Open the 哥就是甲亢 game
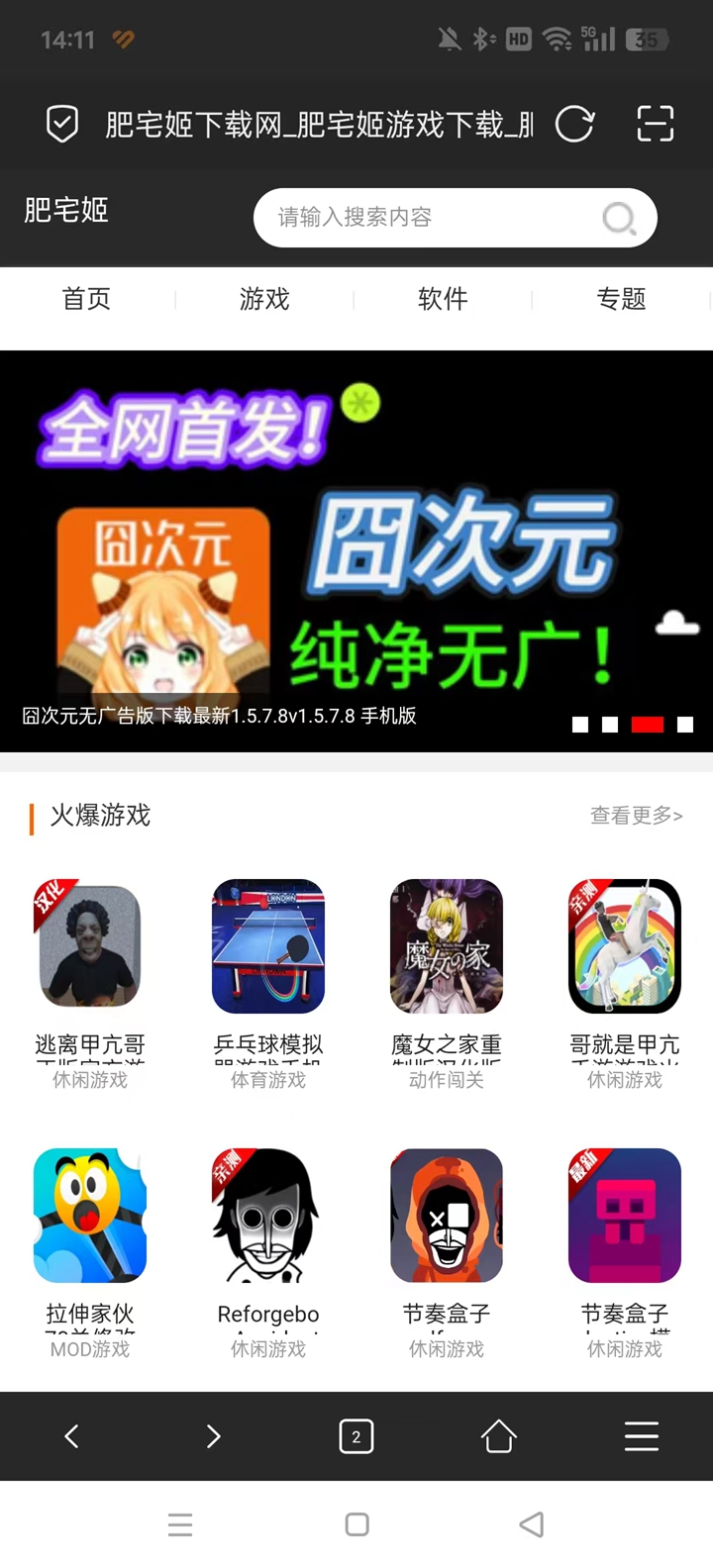 (x=625, y=947)
